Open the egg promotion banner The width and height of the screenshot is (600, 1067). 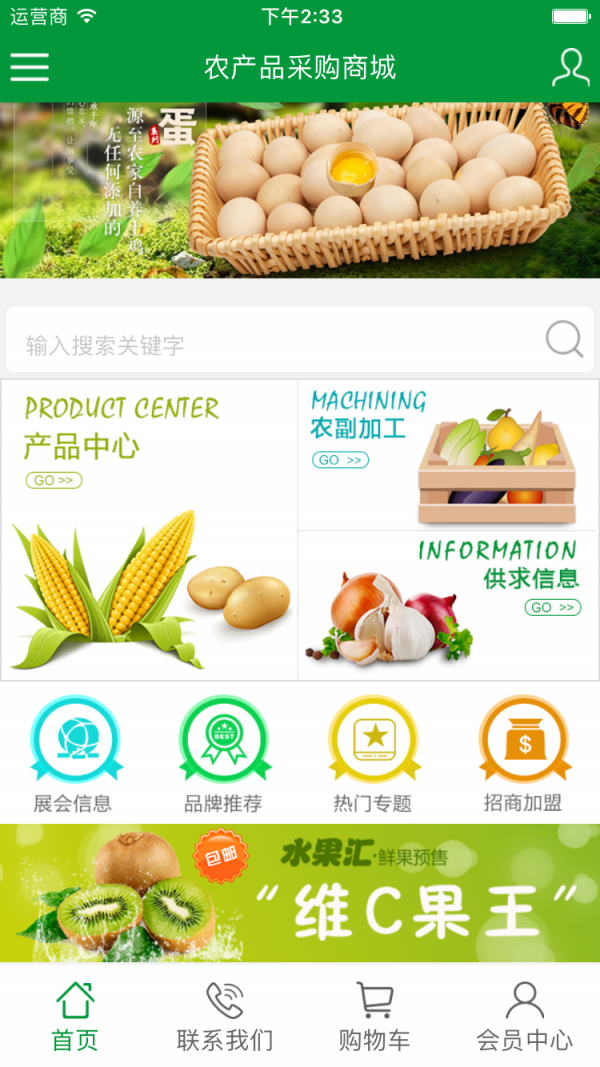click(x=300, y=190)
